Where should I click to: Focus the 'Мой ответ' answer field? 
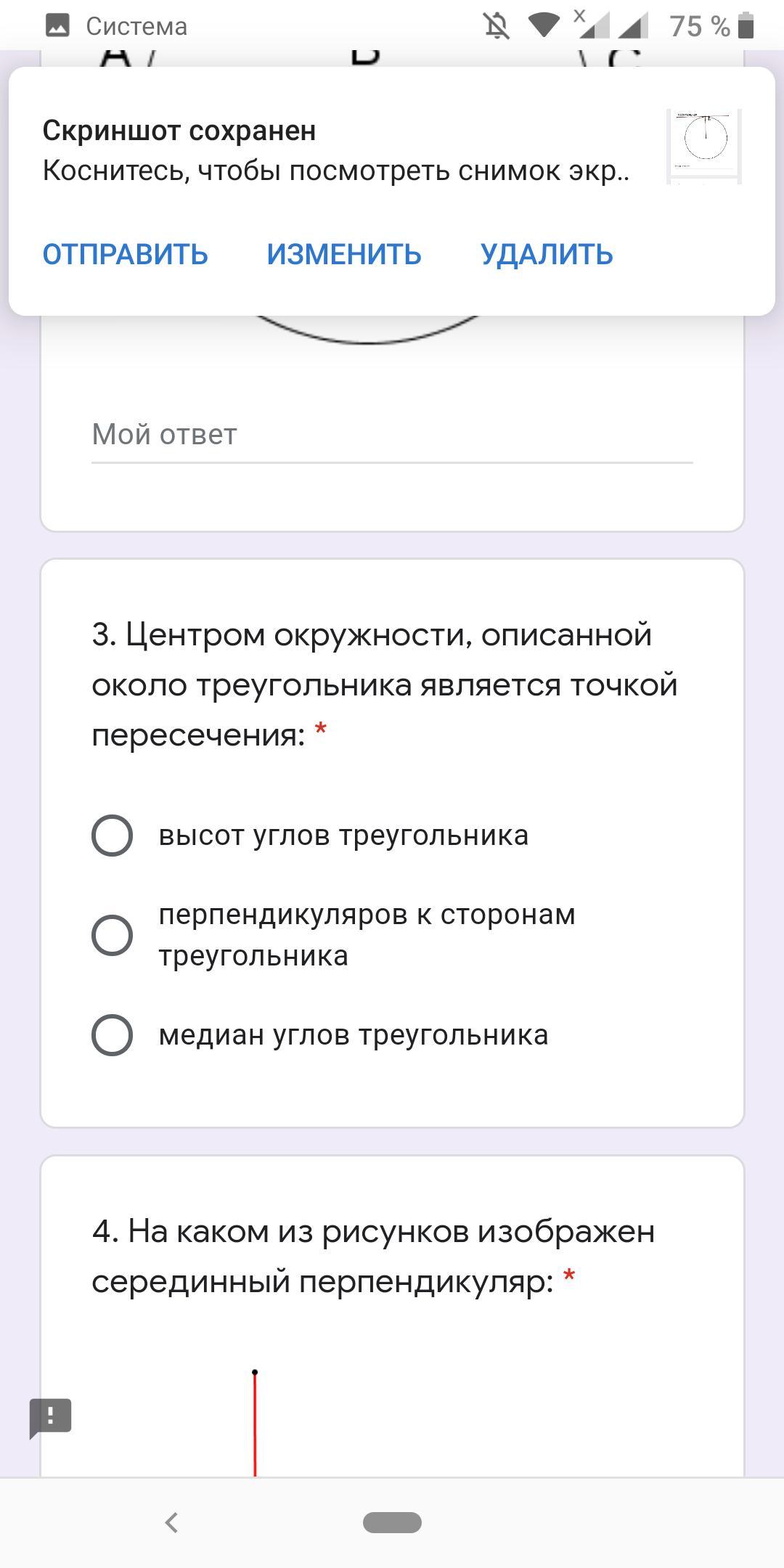pyautogui.click(x=392, y=435)
